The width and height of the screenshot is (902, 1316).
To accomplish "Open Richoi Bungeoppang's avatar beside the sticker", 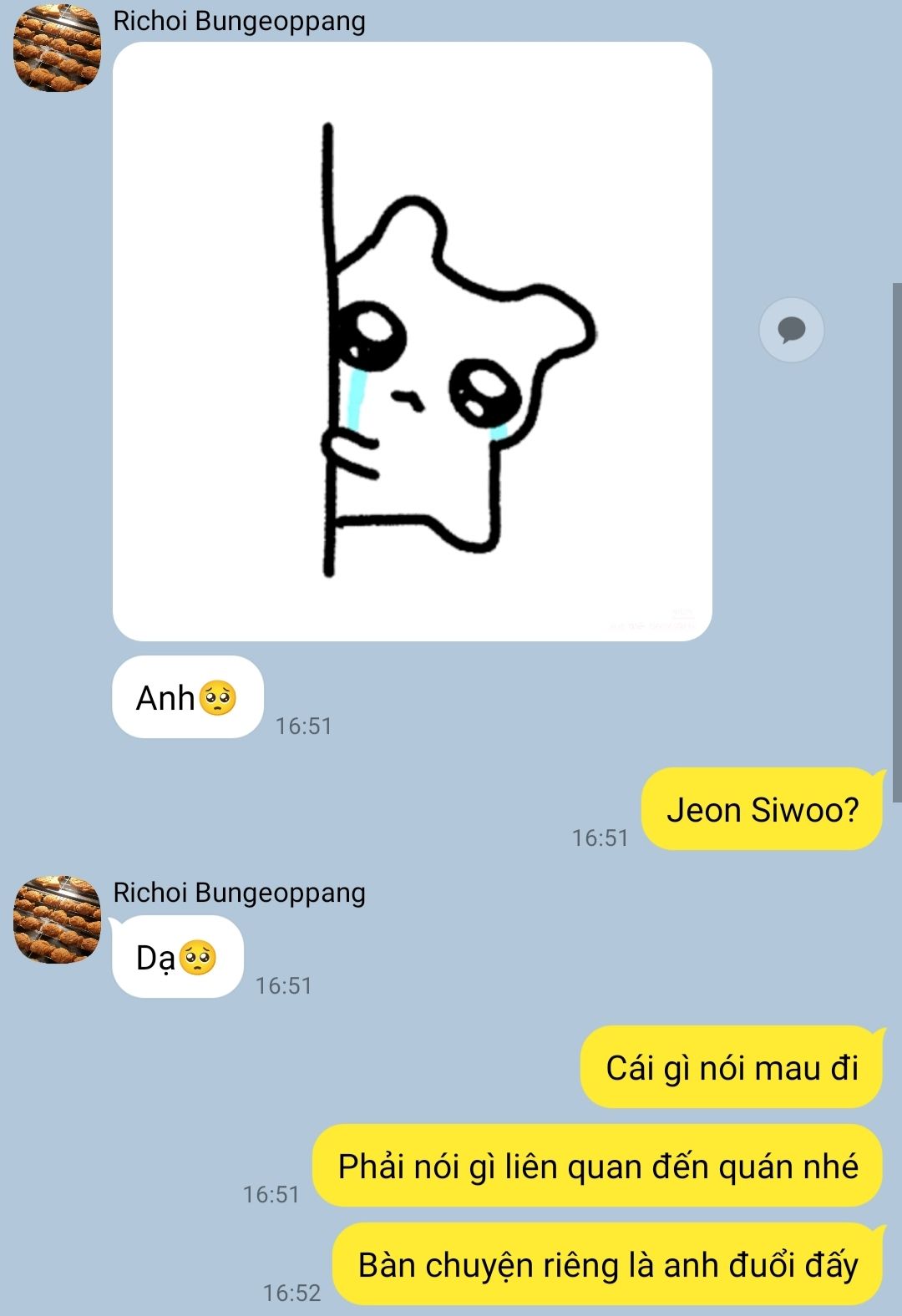I will coord(57,48).
